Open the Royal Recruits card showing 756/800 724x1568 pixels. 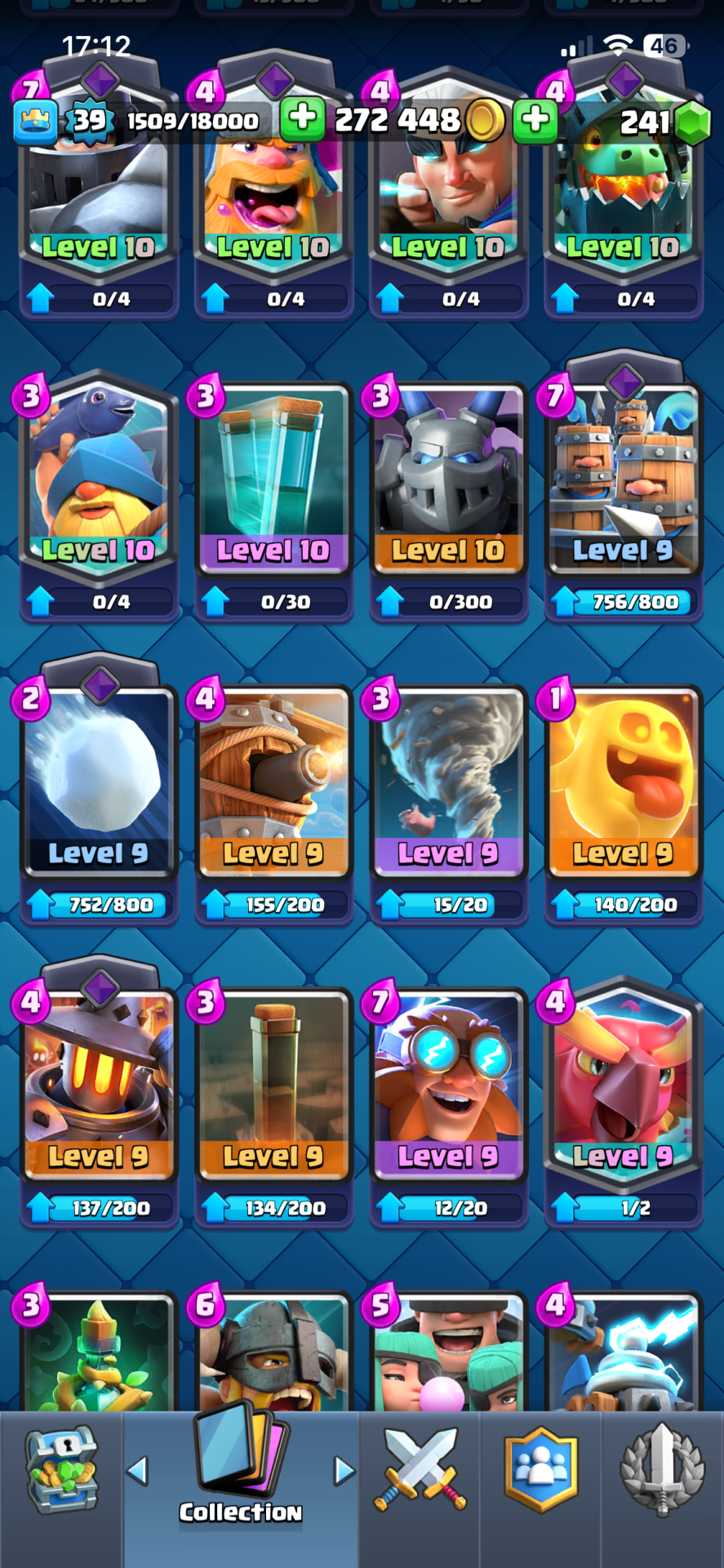(x=624, y=482)
